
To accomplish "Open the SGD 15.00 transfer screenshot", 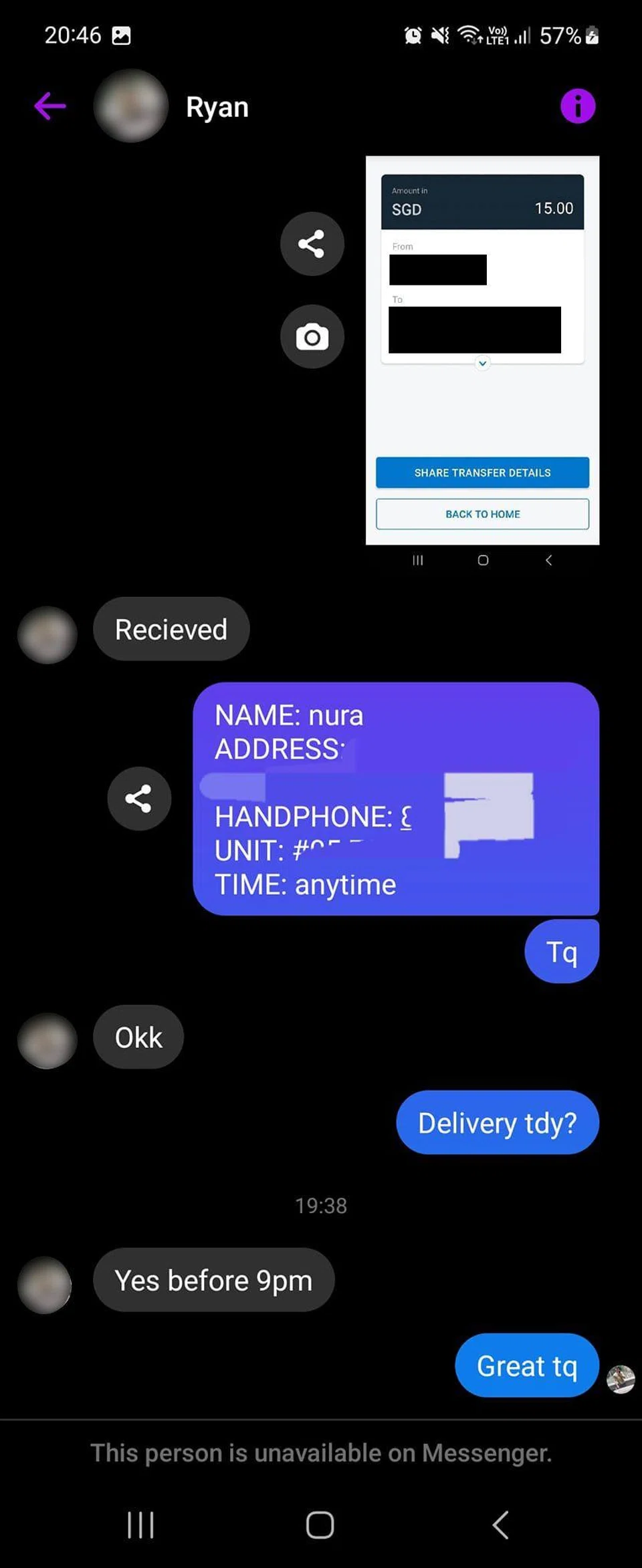I will (x=482, y=350).
